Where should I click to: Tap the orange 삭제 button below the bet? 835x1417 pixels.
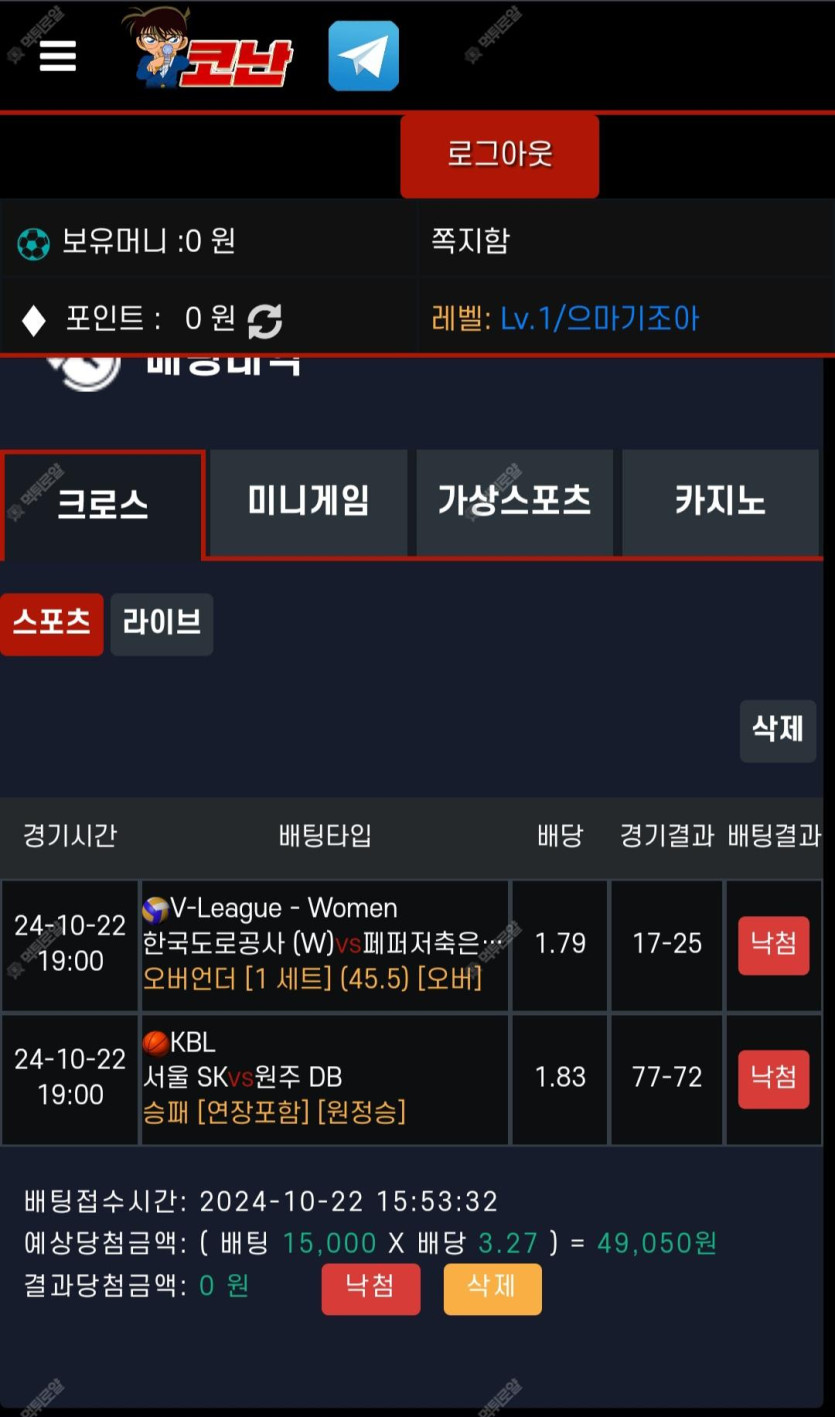tap(492, 1288)
